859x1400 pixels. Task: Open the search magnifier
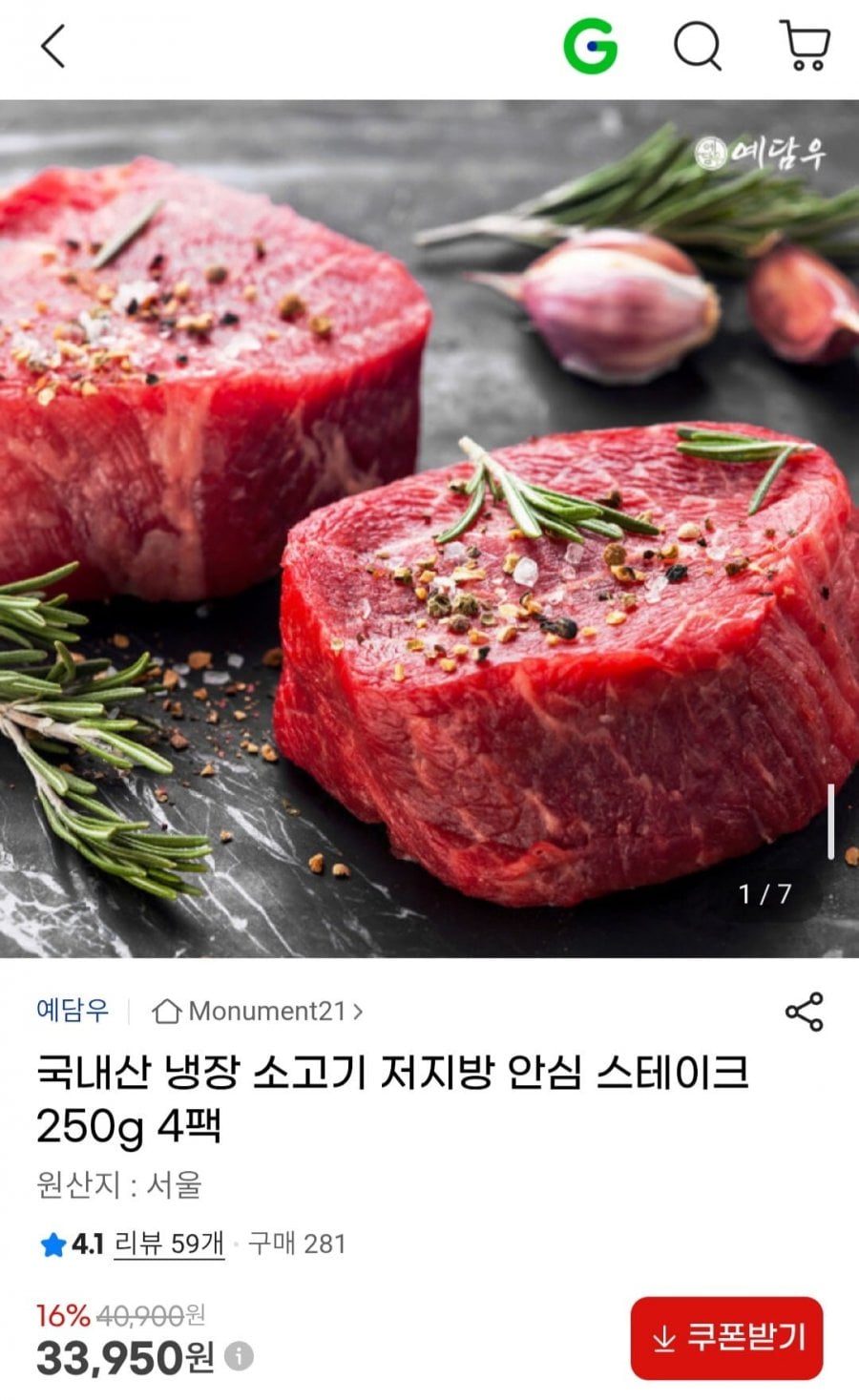click(x=698, y=46)
